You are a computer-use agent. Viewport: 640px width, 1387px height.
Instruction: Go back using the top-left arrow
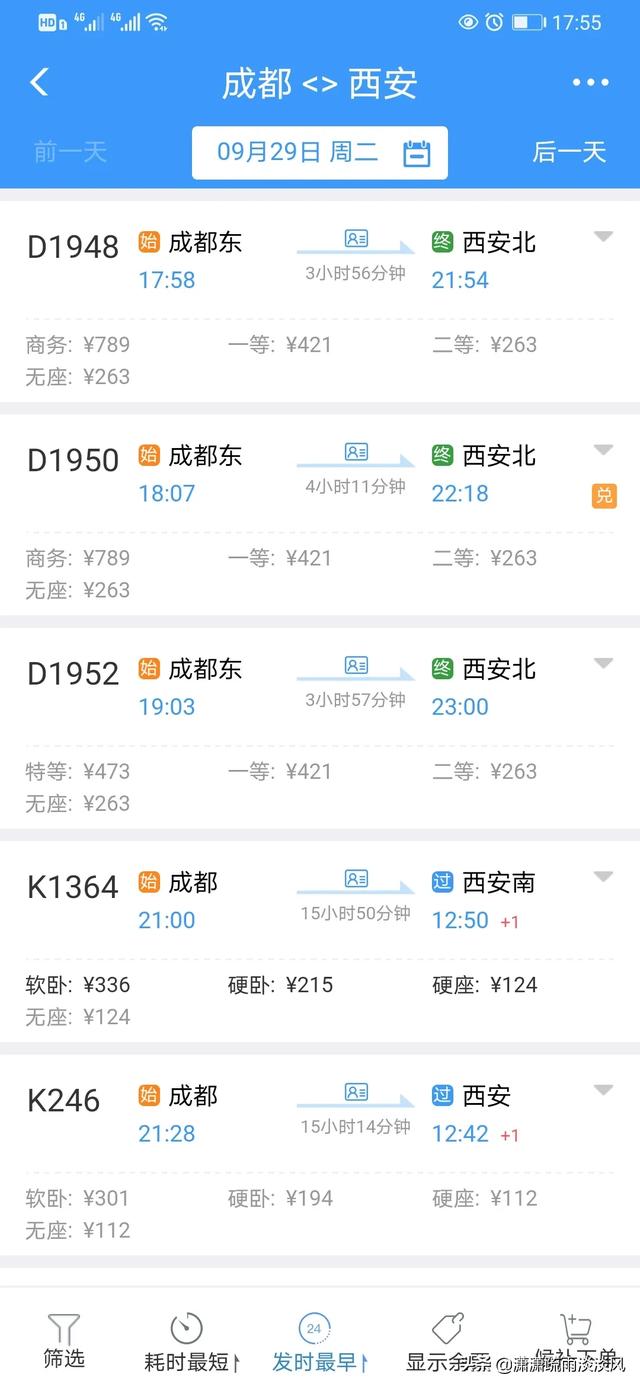pyautogui.click(x=40, y=82)
